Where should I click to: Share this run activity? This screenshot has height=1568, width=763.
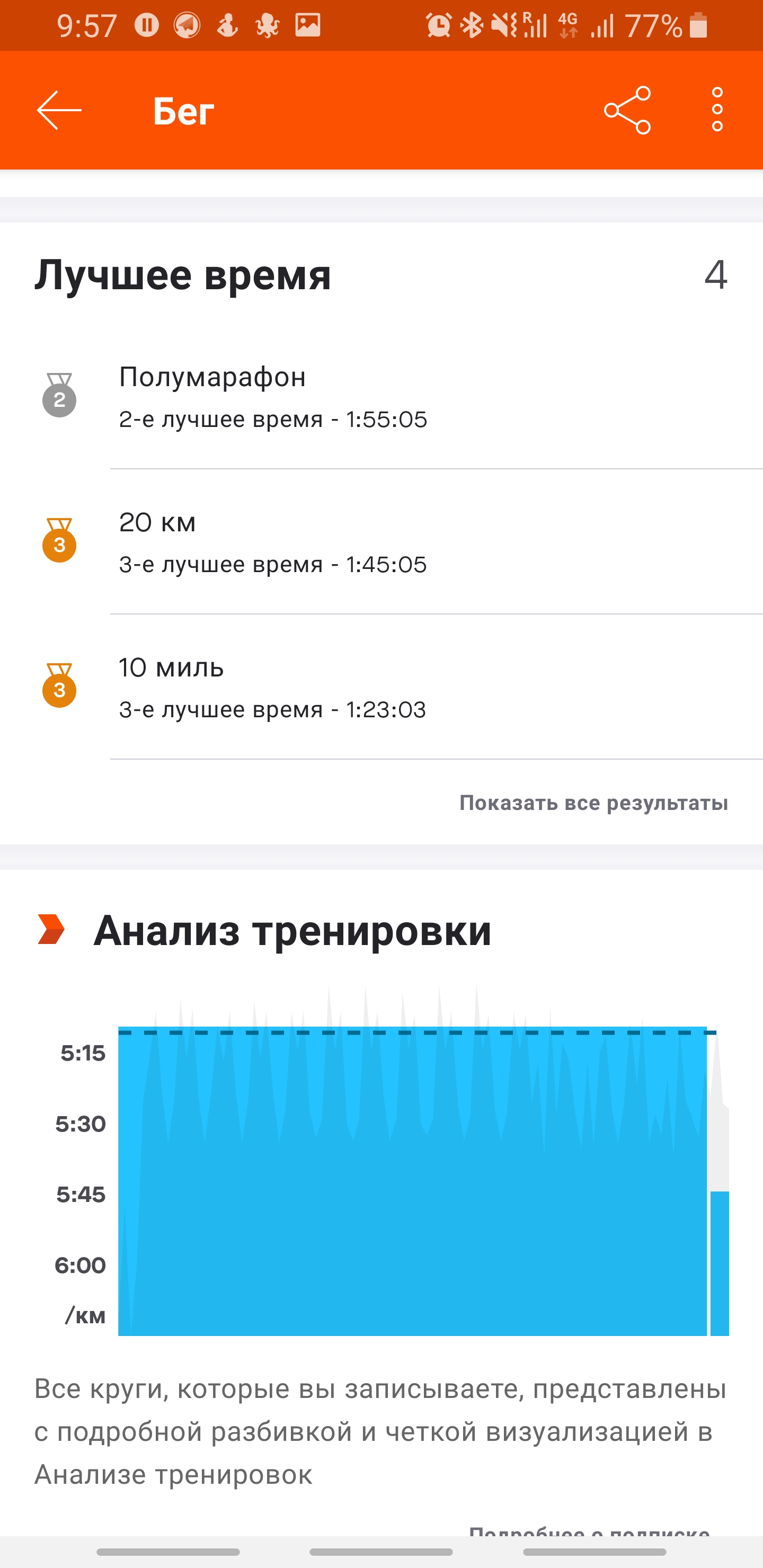pos(627,110)
